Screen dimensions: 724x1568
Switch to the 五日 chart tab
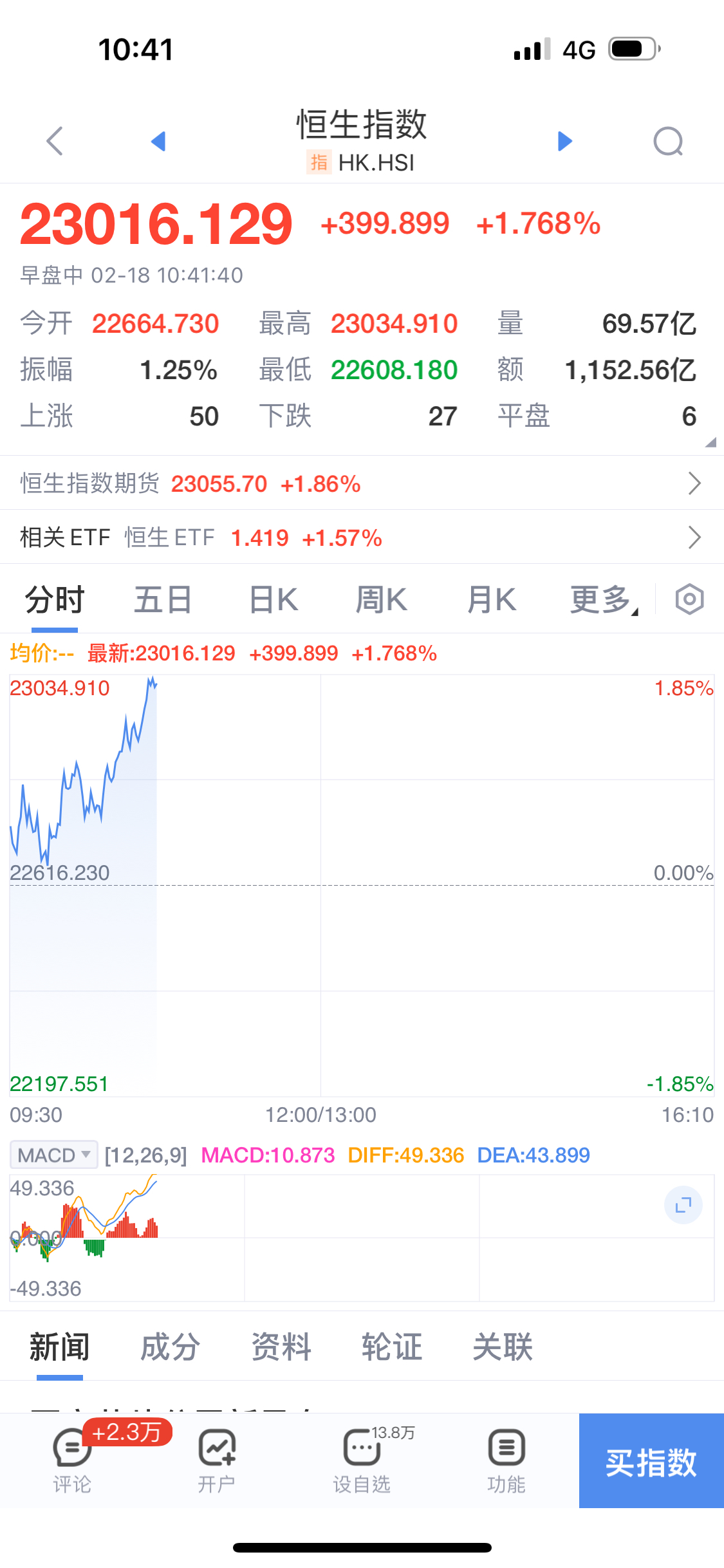point(163,601)
